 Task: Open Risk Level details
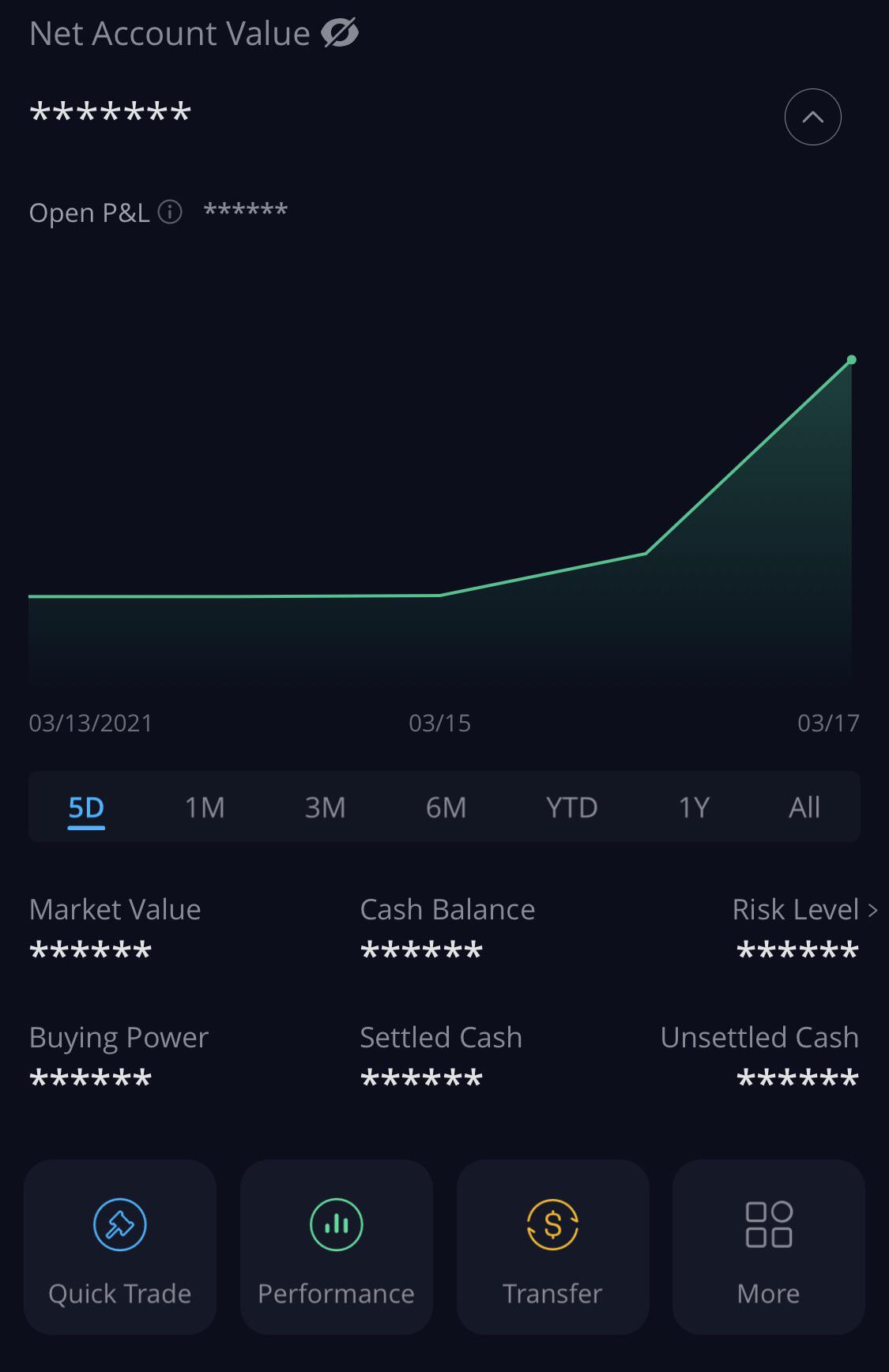coord(804,910)
